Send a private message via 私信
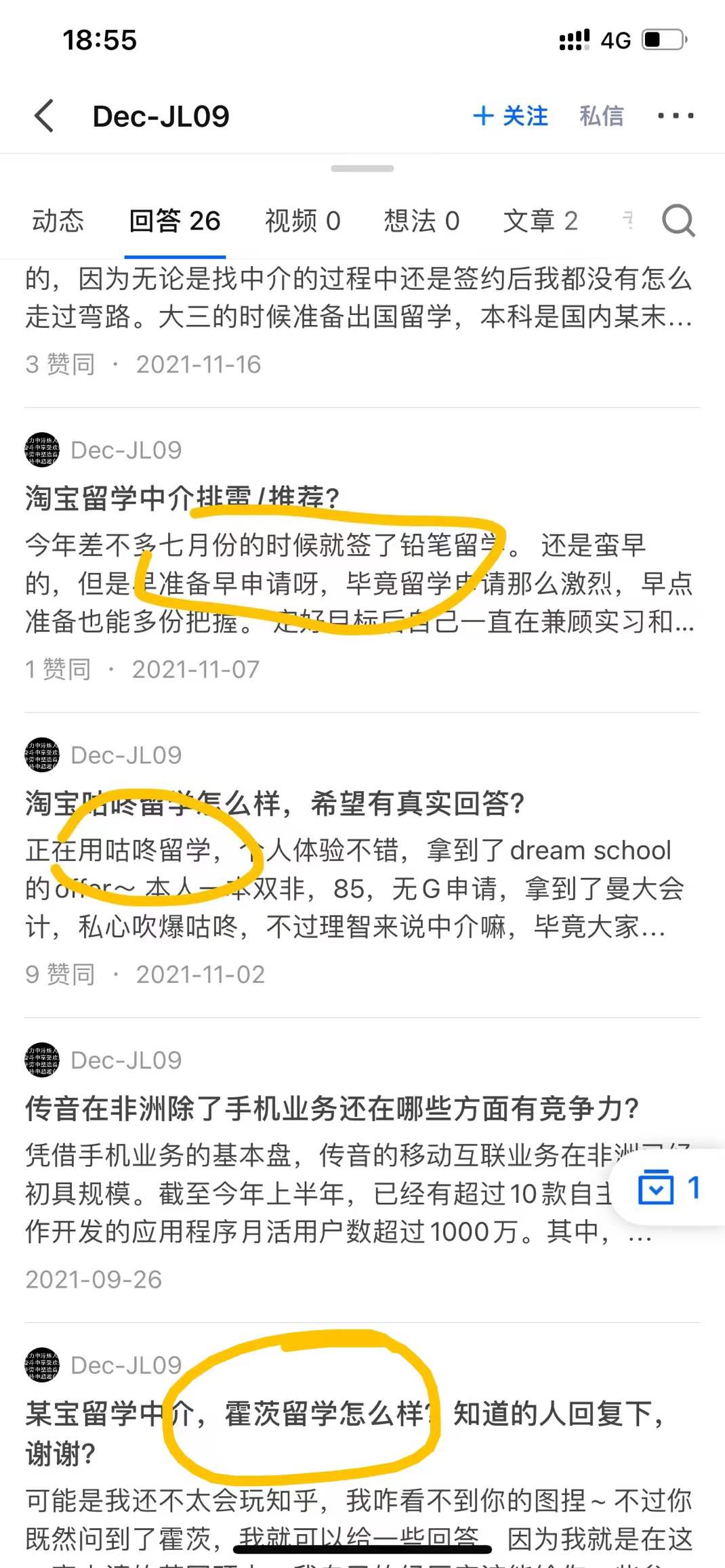The width and height of the screenshot is (725, 1568). (601, 116)
